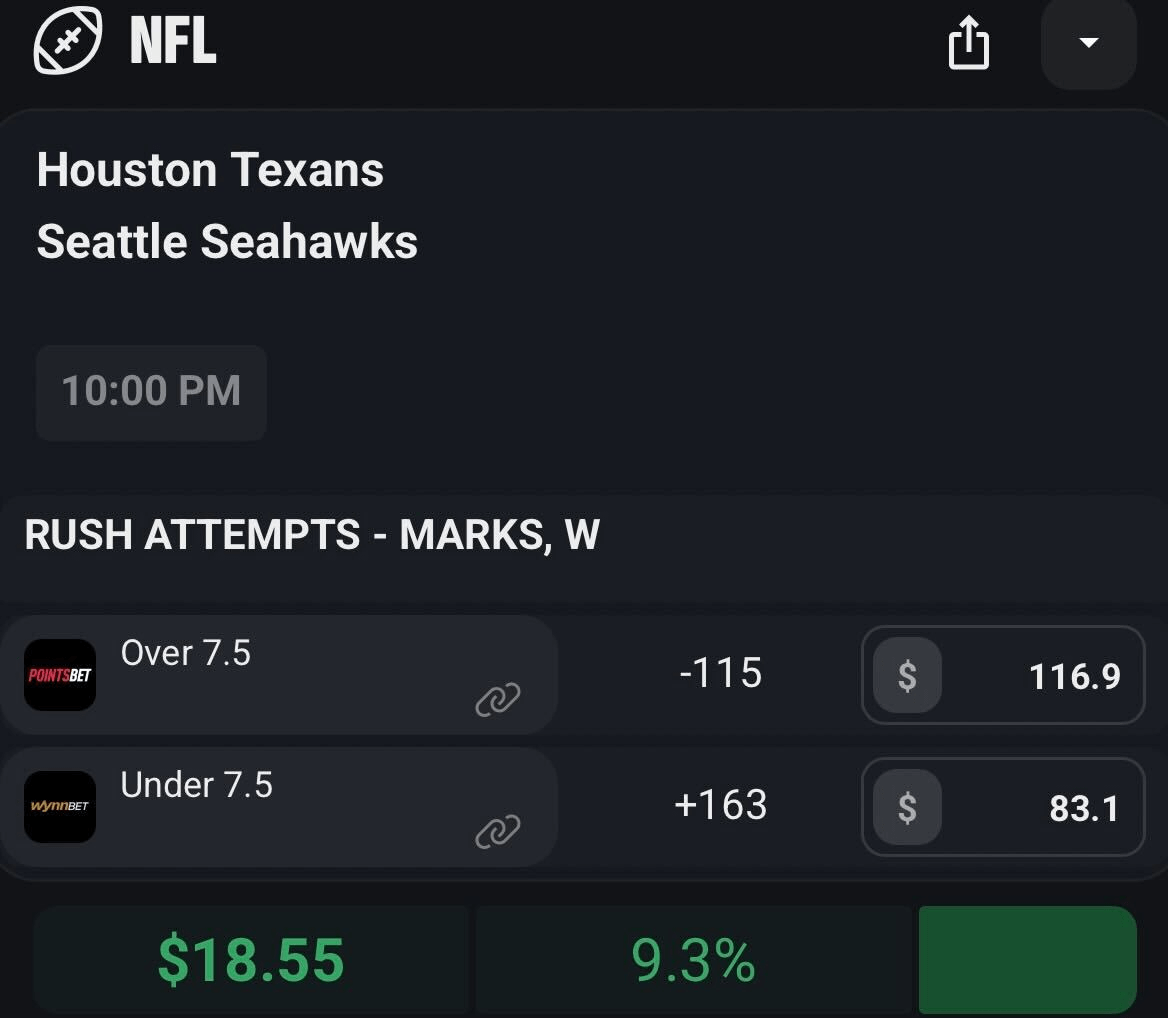This screenshot has height=1018, width=1168.
Task: Tap the green button beside 9.3%
Action: tap(1027, 959)
